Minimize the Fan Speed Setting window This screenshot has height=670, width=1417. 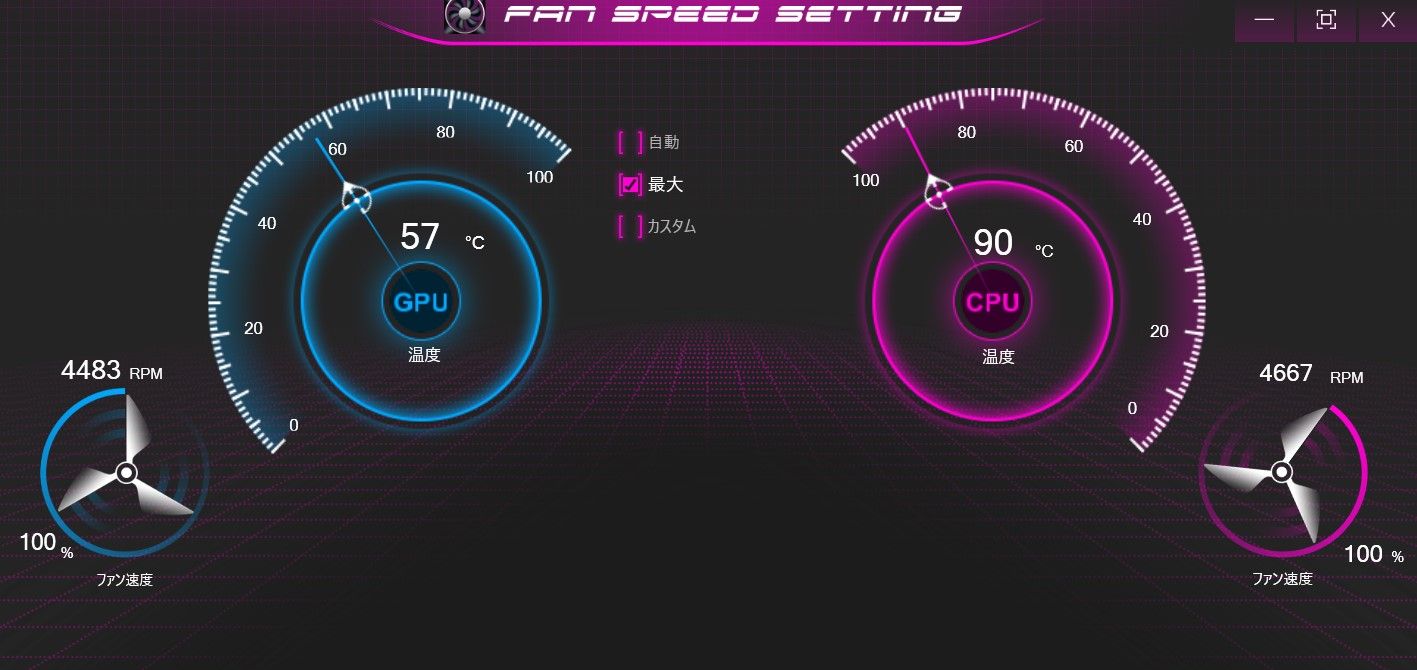(x=1264, y=21)
